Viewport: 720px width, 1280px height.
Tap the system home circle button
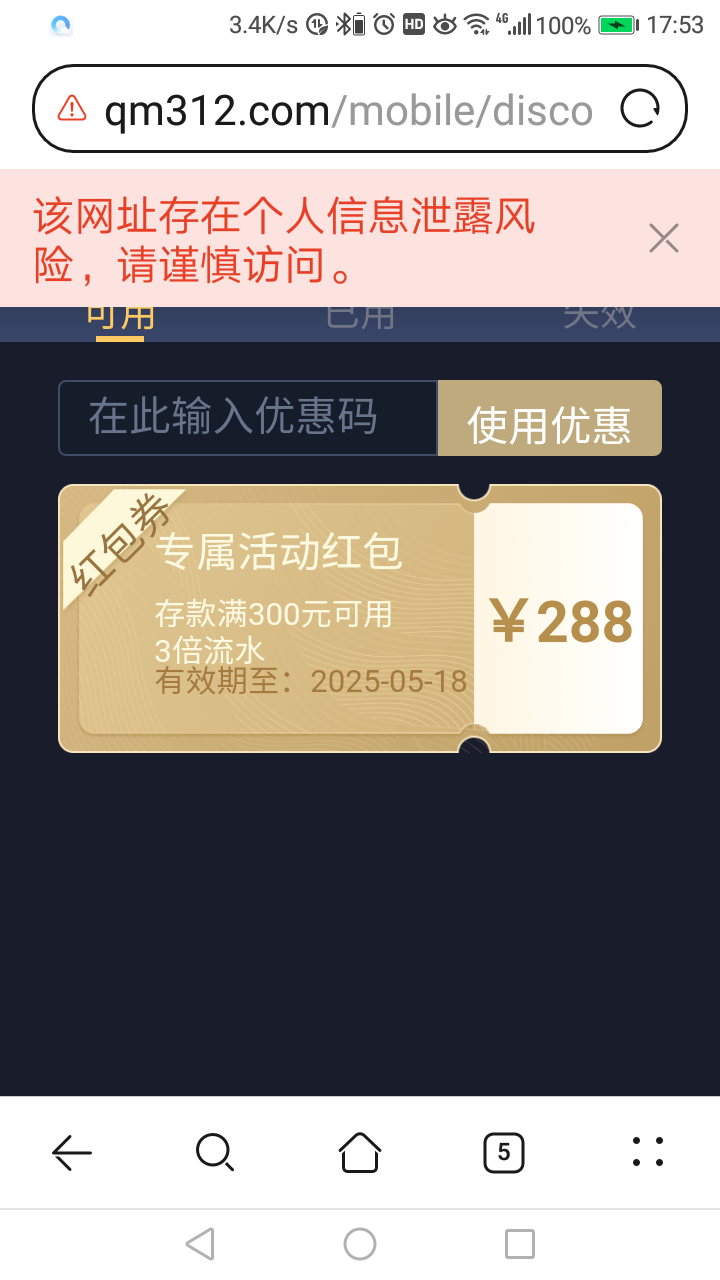360,1244
